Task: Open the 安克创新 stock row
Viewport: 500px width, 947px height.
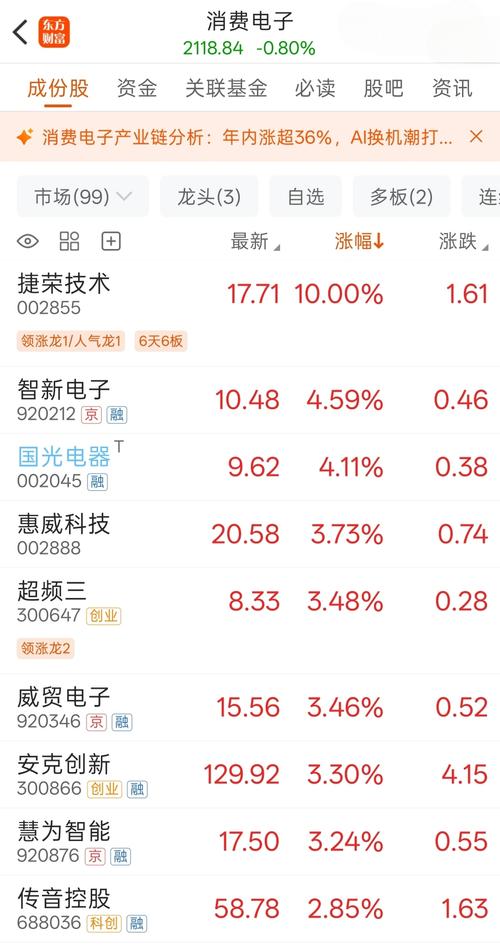Action: click(250, 775)
